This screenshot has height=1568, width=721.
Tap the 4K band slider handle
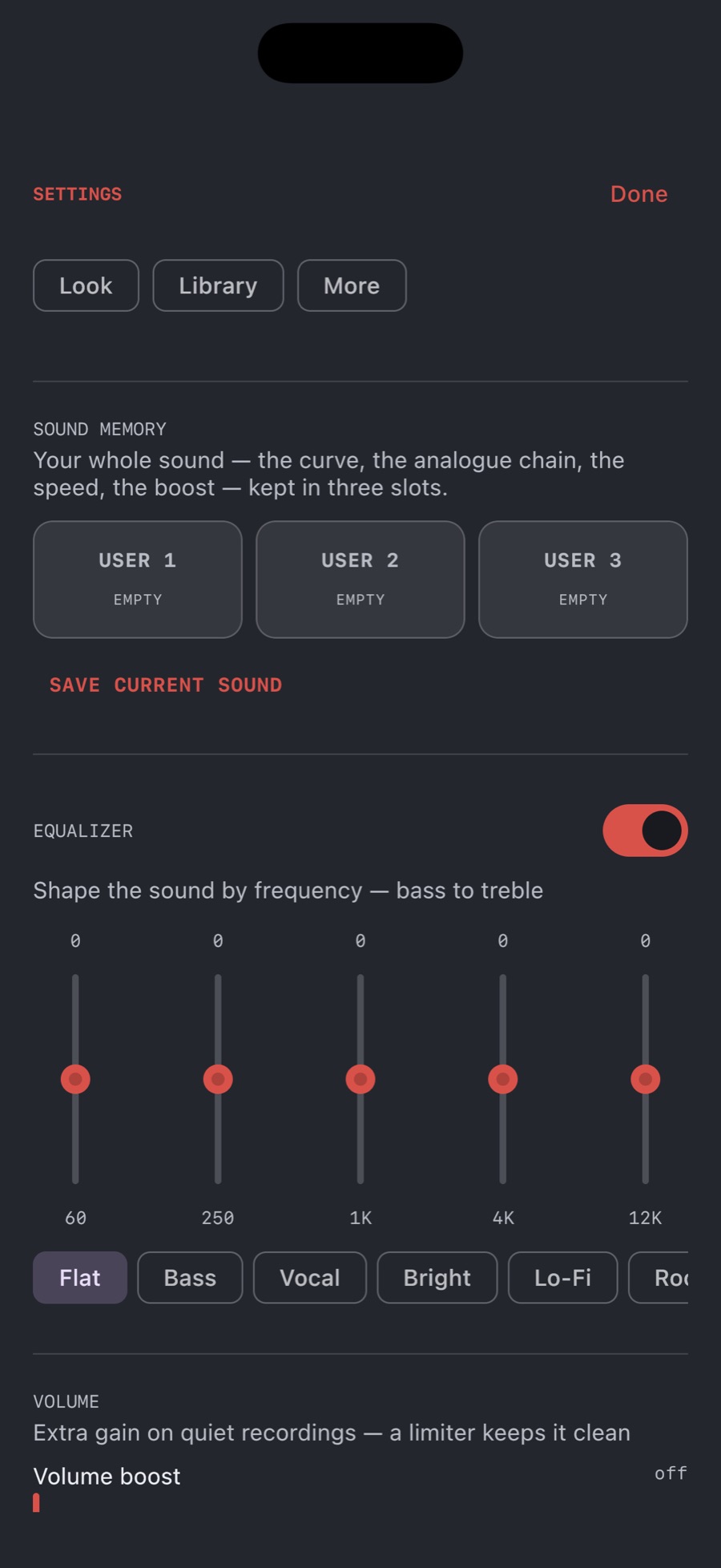[503, 1079]
